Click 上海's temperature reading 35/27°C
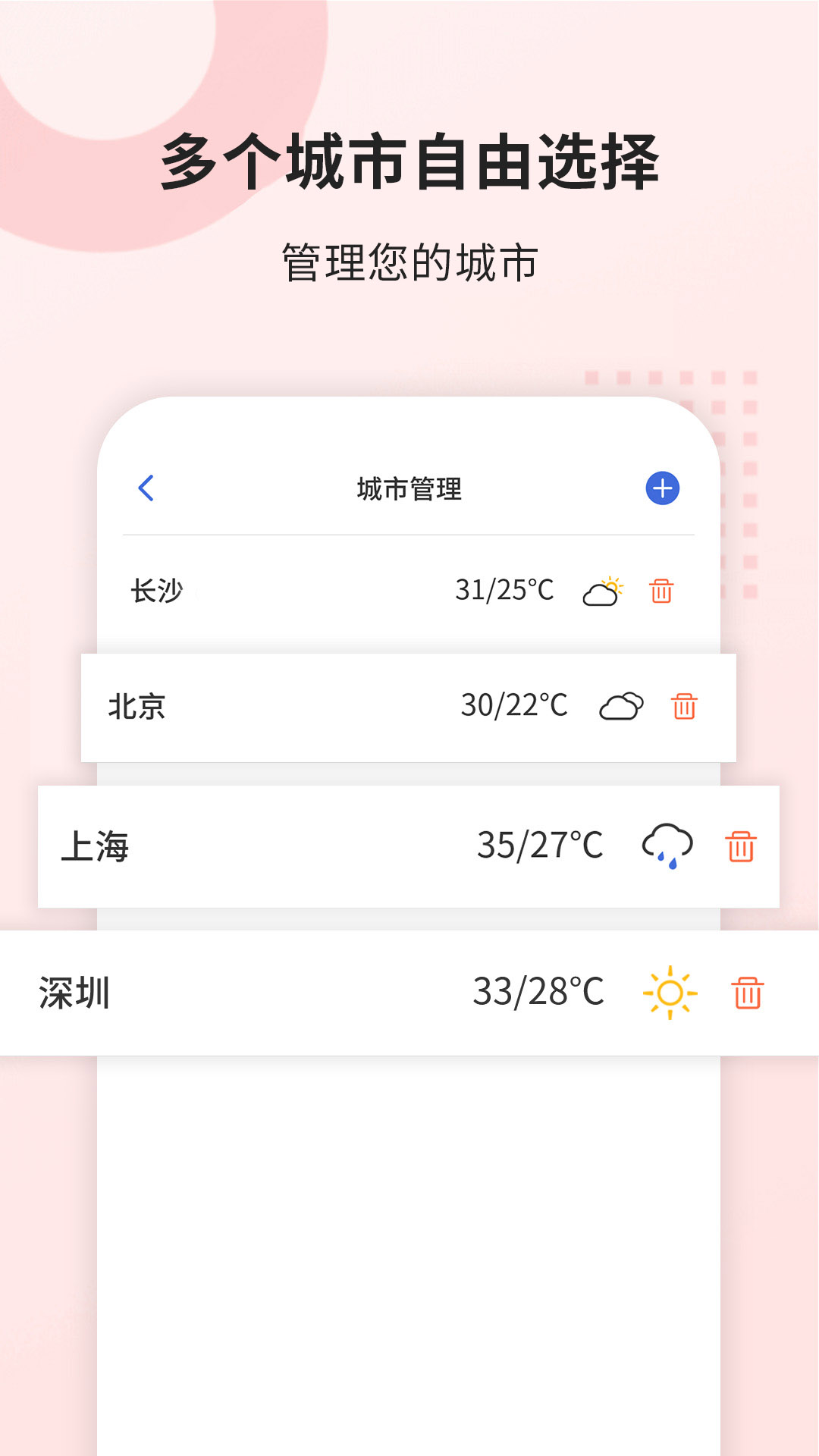 click(x=541, y=846)
